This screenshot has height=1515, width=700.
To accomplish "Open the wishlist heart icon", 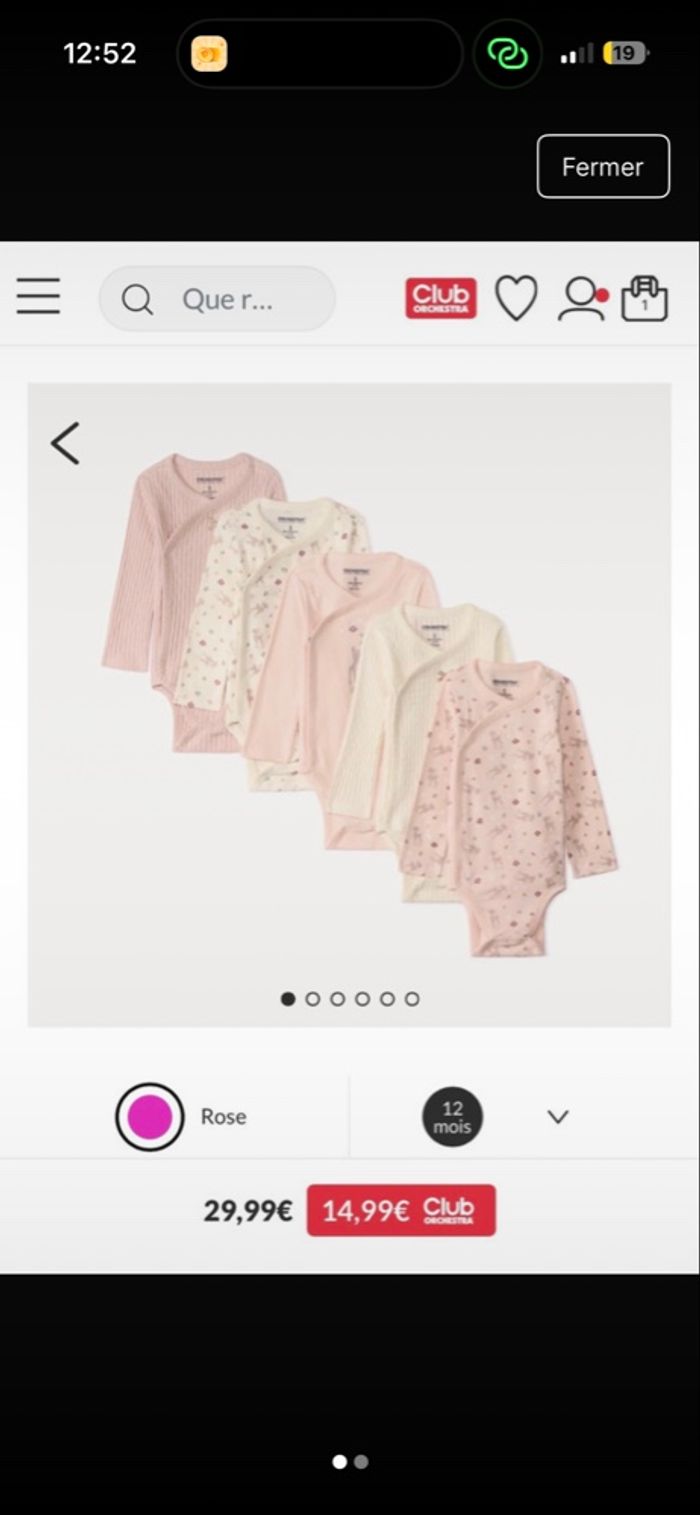I will (516, 298).
